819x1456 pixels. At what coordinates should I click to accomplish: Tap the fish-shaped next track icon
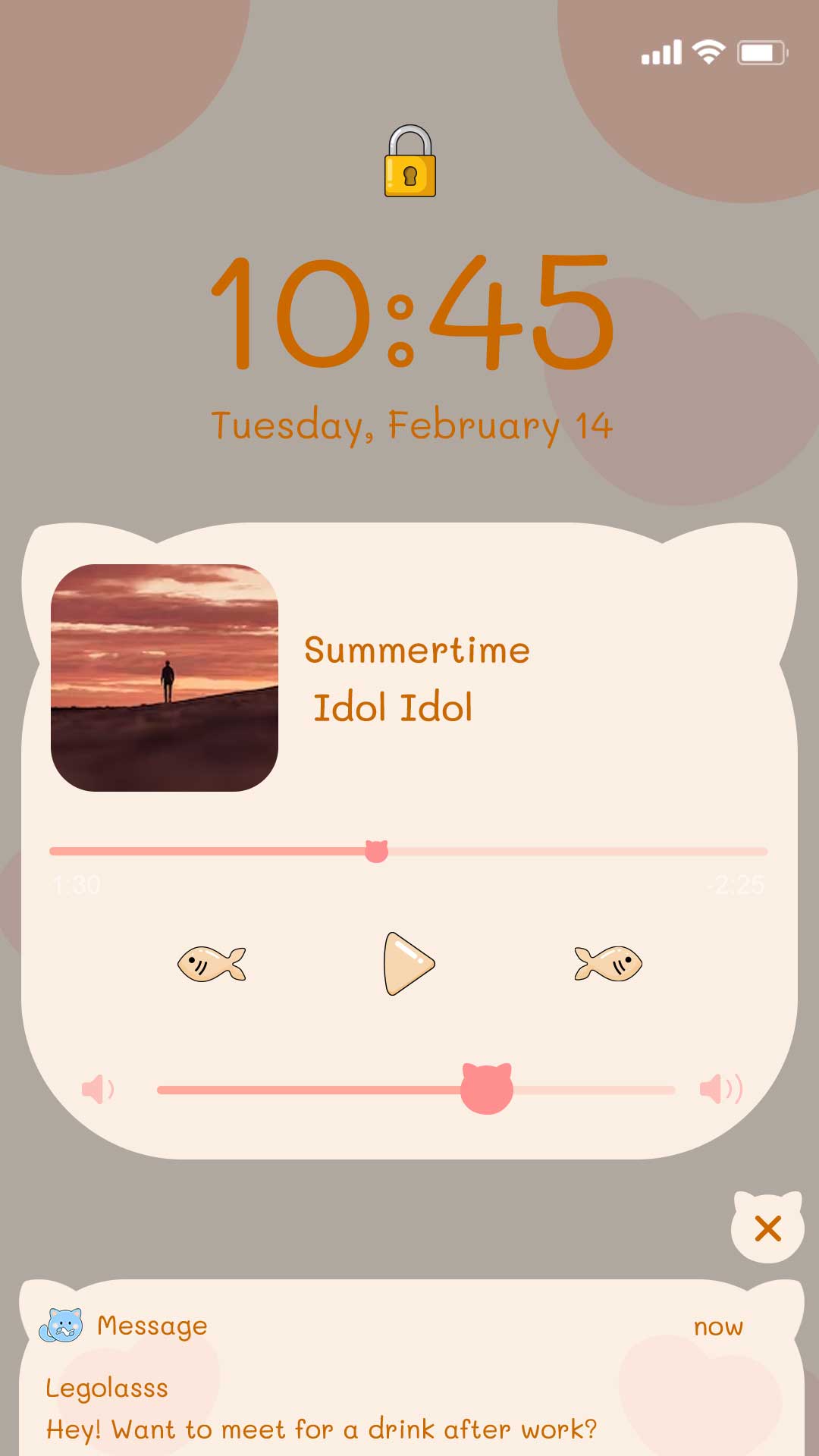click(607, 963)
